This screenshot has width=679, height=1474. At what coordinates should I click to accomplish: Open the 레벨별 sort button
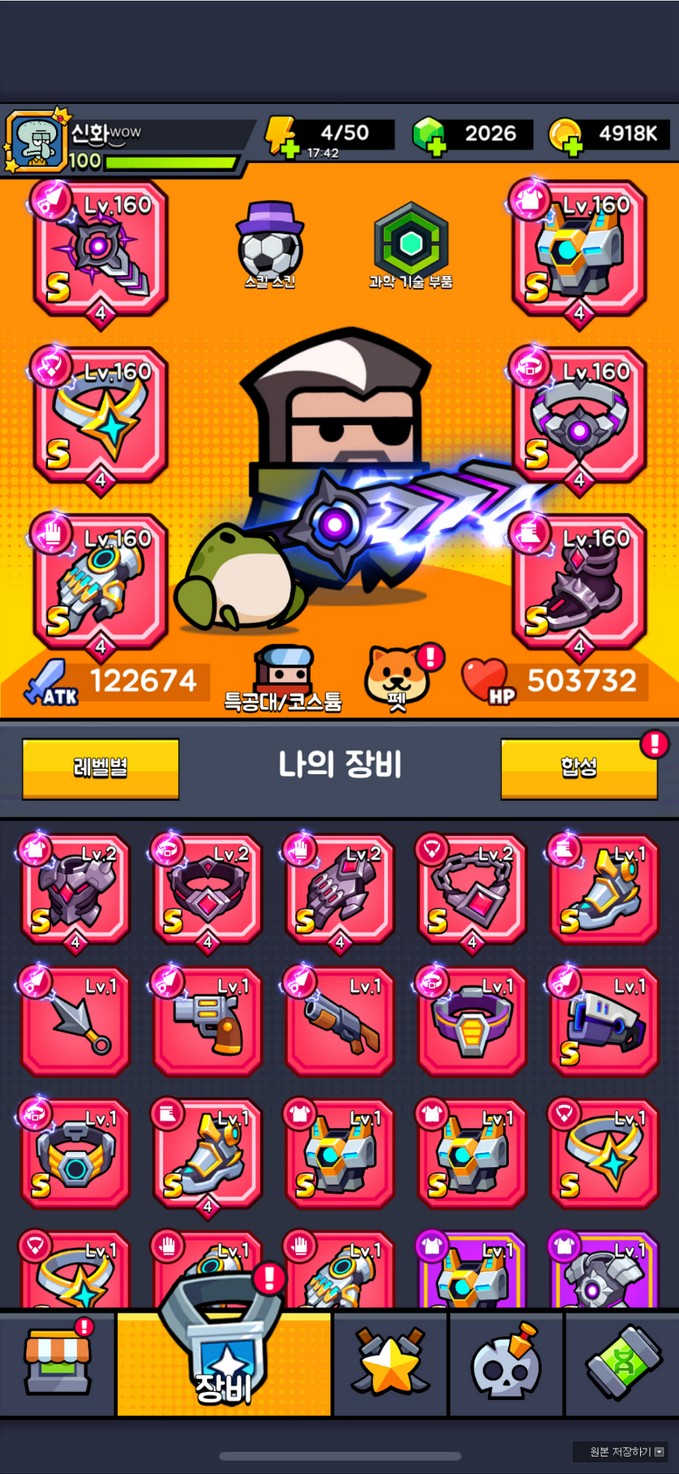[x=100, y=769]
